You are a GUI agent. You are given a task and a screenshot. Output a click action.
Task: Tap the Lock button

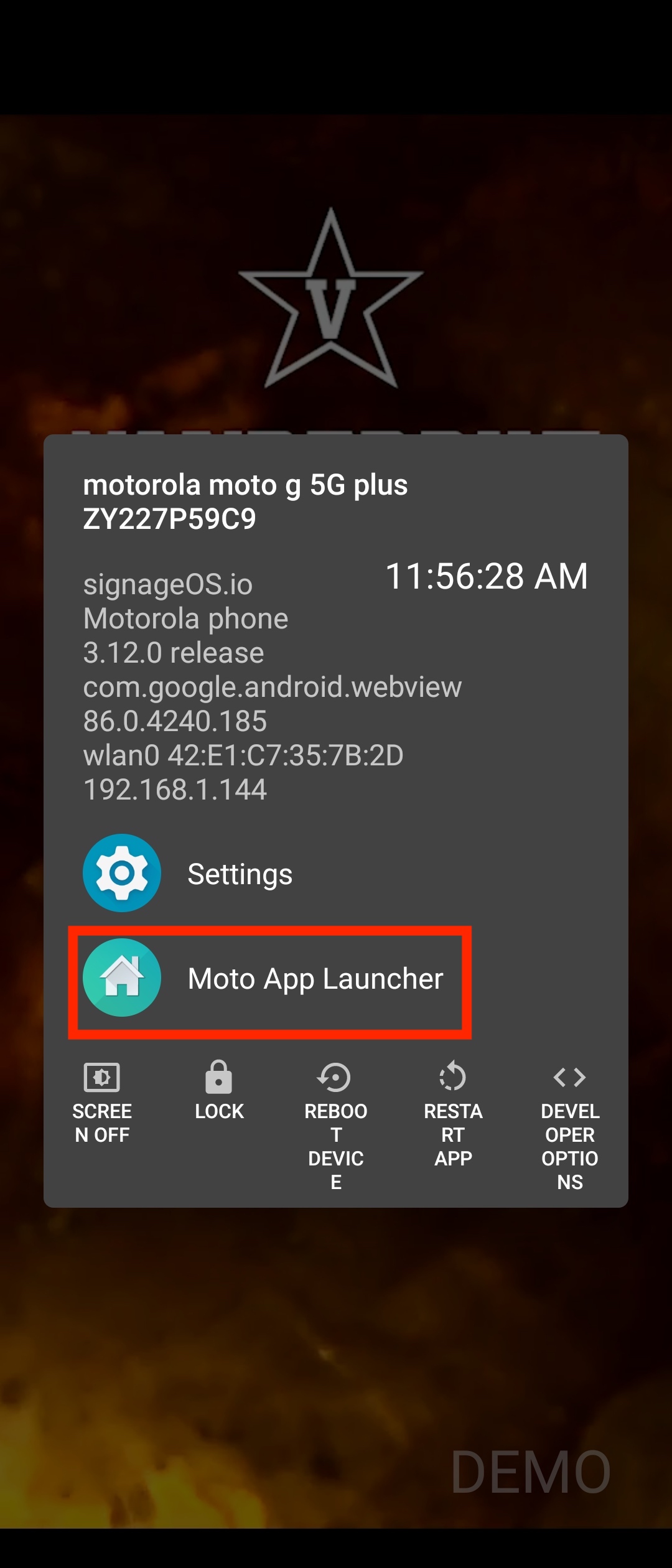click(x=219, y=1090)
